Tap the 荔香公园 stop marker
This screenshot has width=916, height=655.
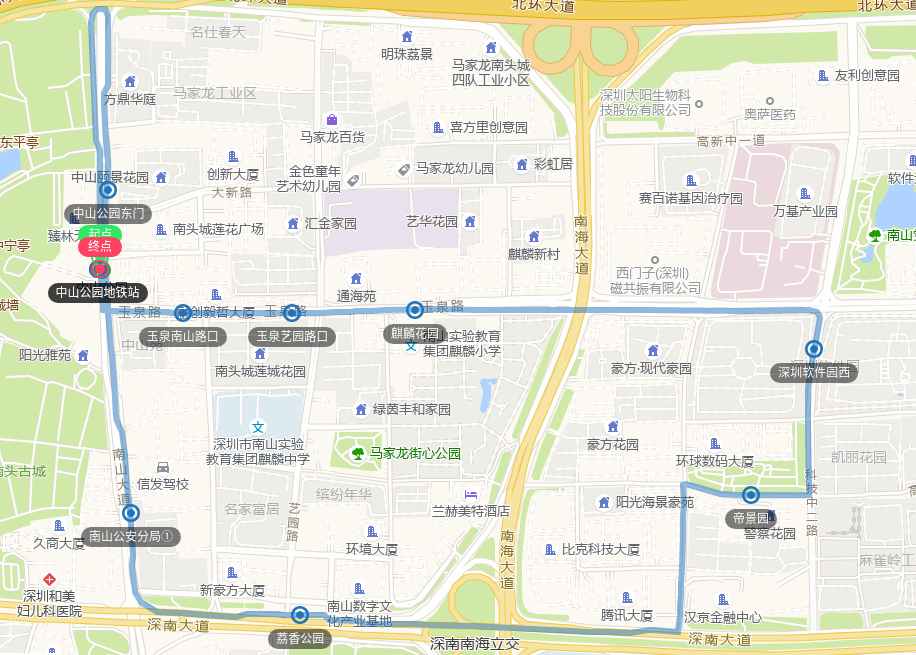click(299, 615)
